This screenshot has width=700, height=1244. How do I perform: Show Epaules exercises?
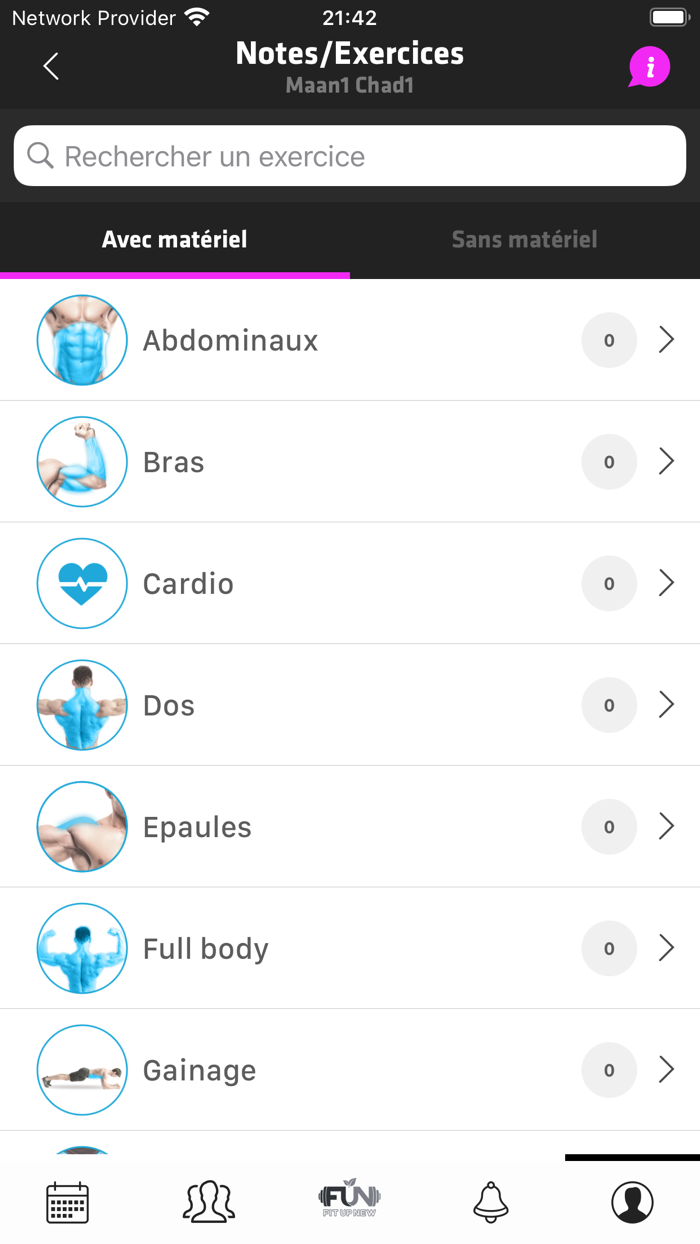click(350, 827)
